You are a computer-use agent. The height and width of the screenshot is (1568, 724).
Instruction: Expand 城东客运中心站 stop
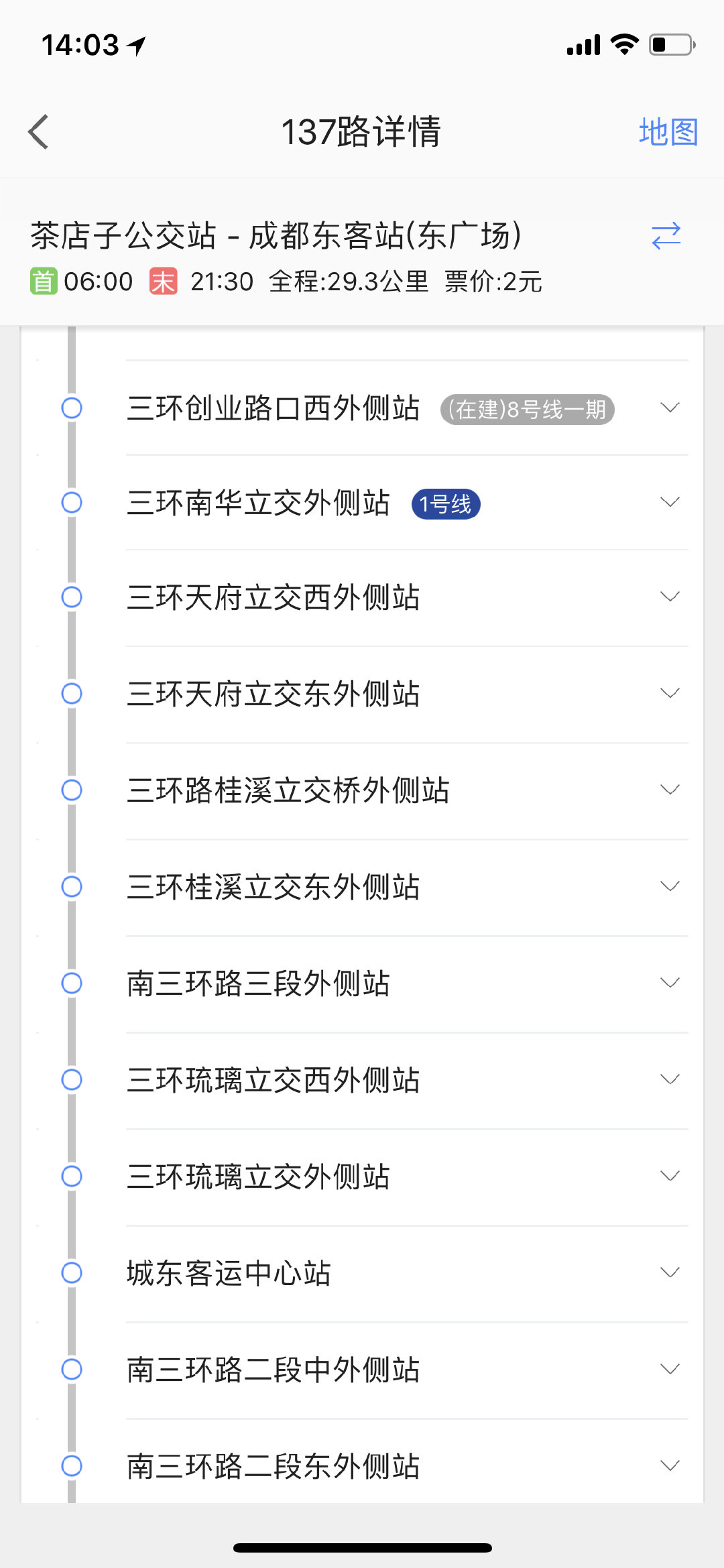(670, 1272)
